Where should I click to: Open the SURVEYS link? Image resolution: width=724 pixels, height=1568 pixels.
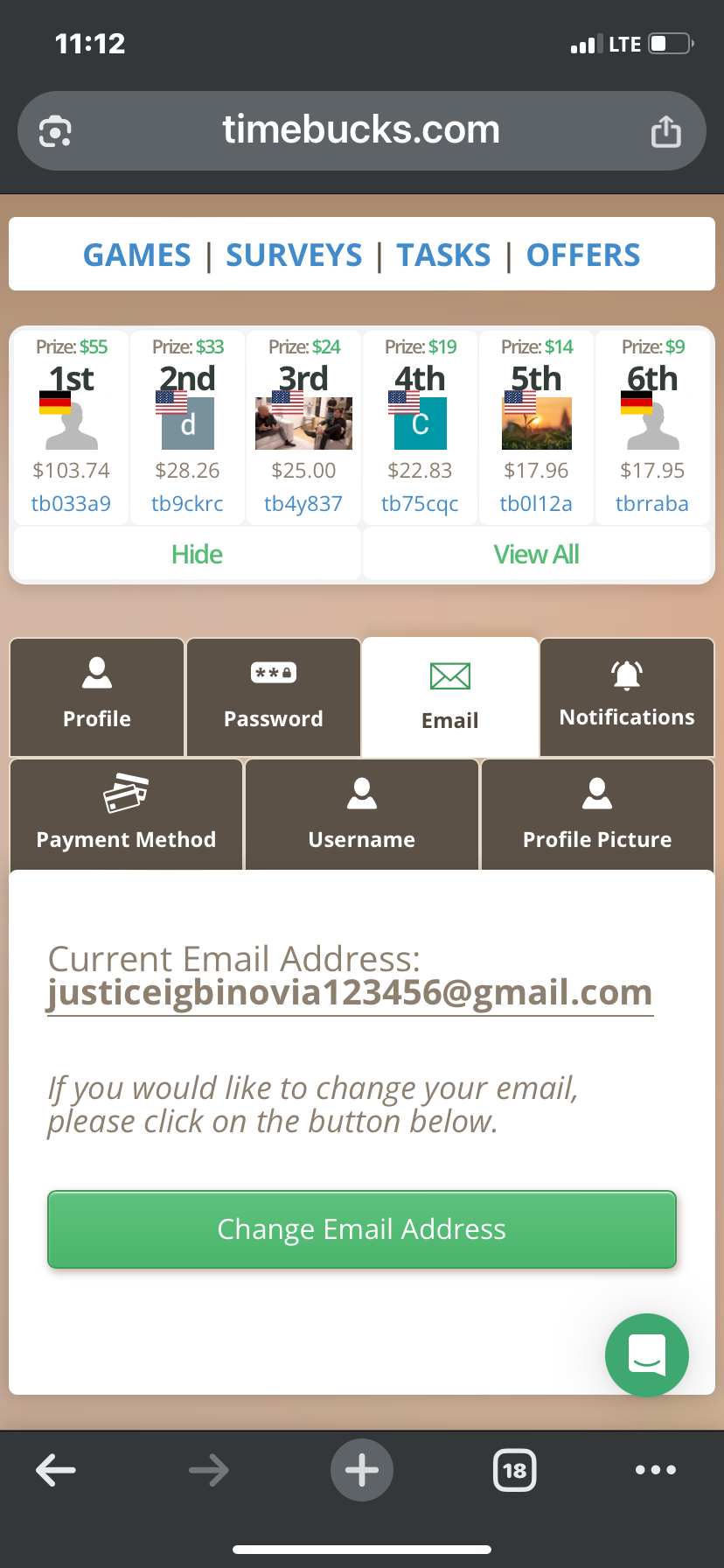point(294,255)
